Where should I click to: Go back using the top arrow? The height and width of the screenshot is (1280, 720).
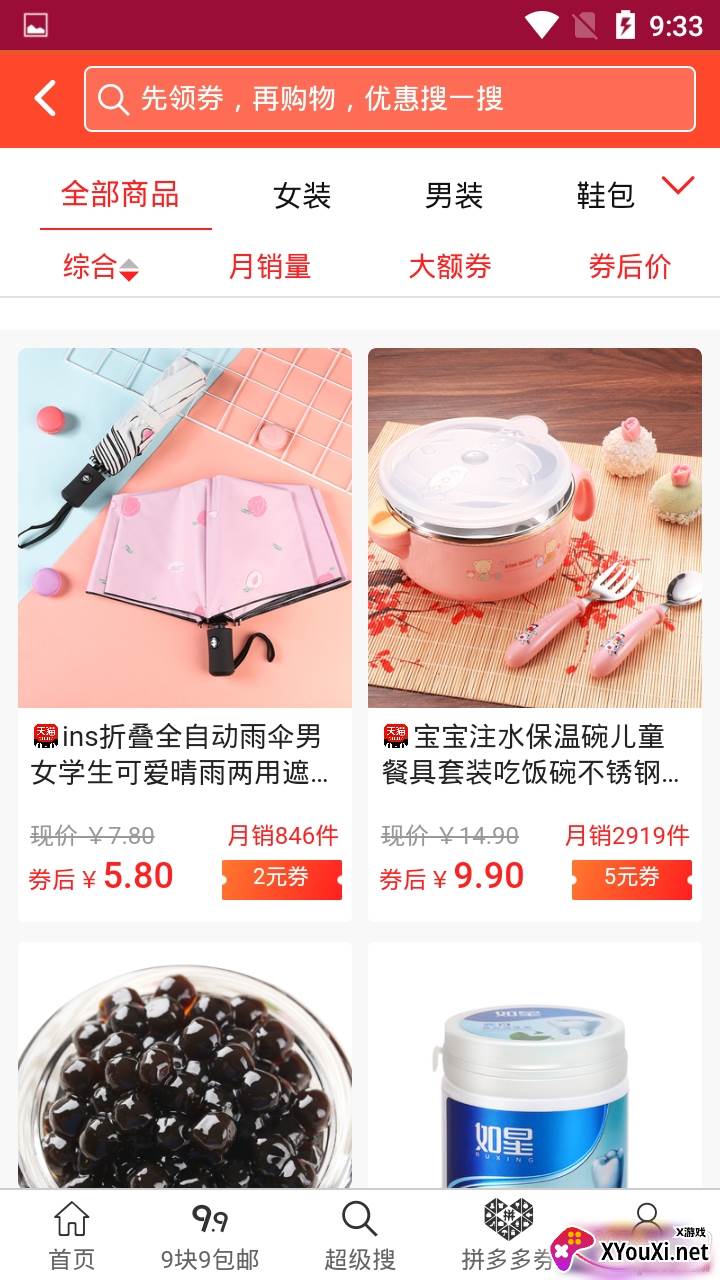click(46, 99)
